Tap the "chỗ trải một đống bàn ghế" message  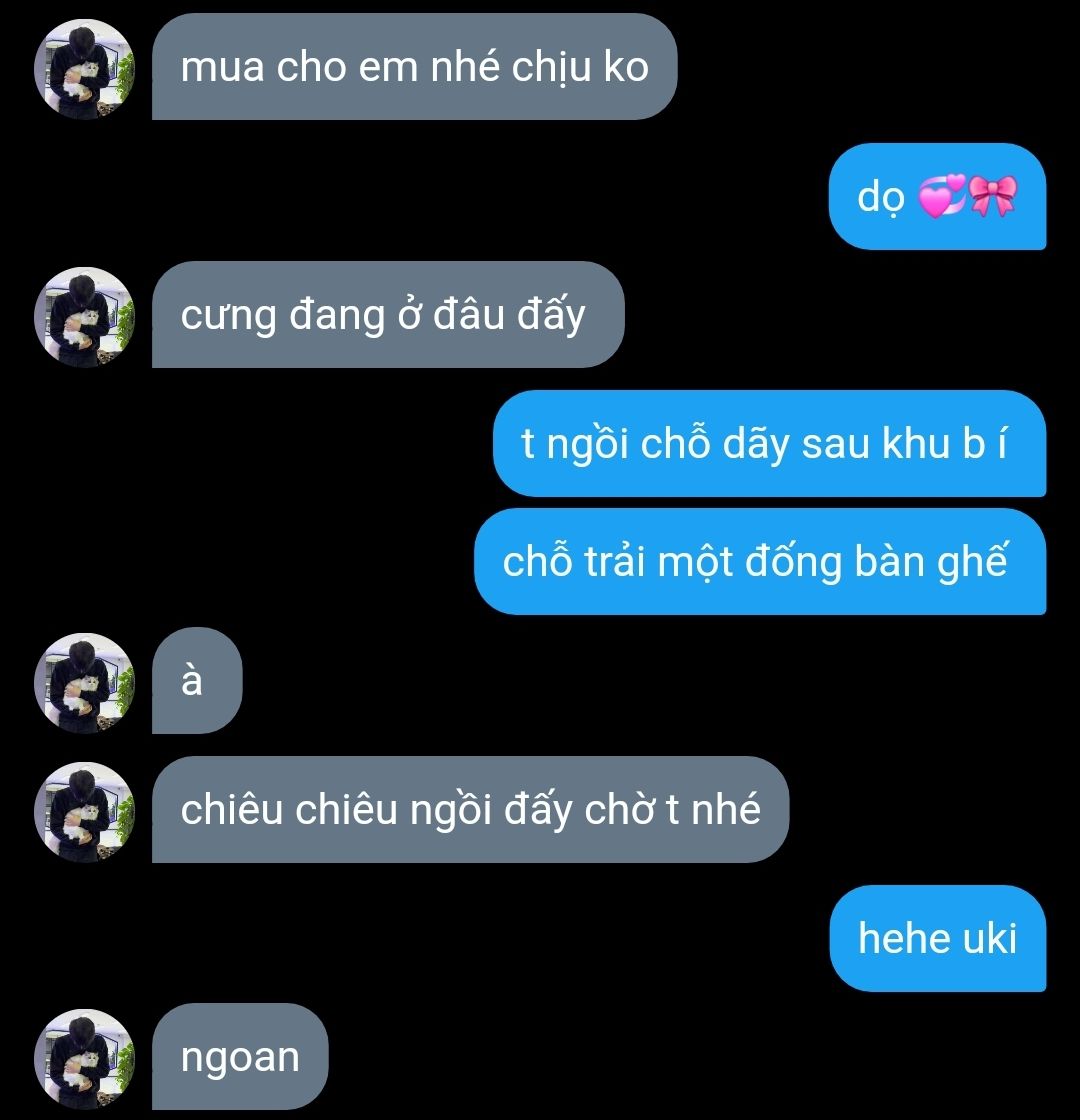click(759, 562)
